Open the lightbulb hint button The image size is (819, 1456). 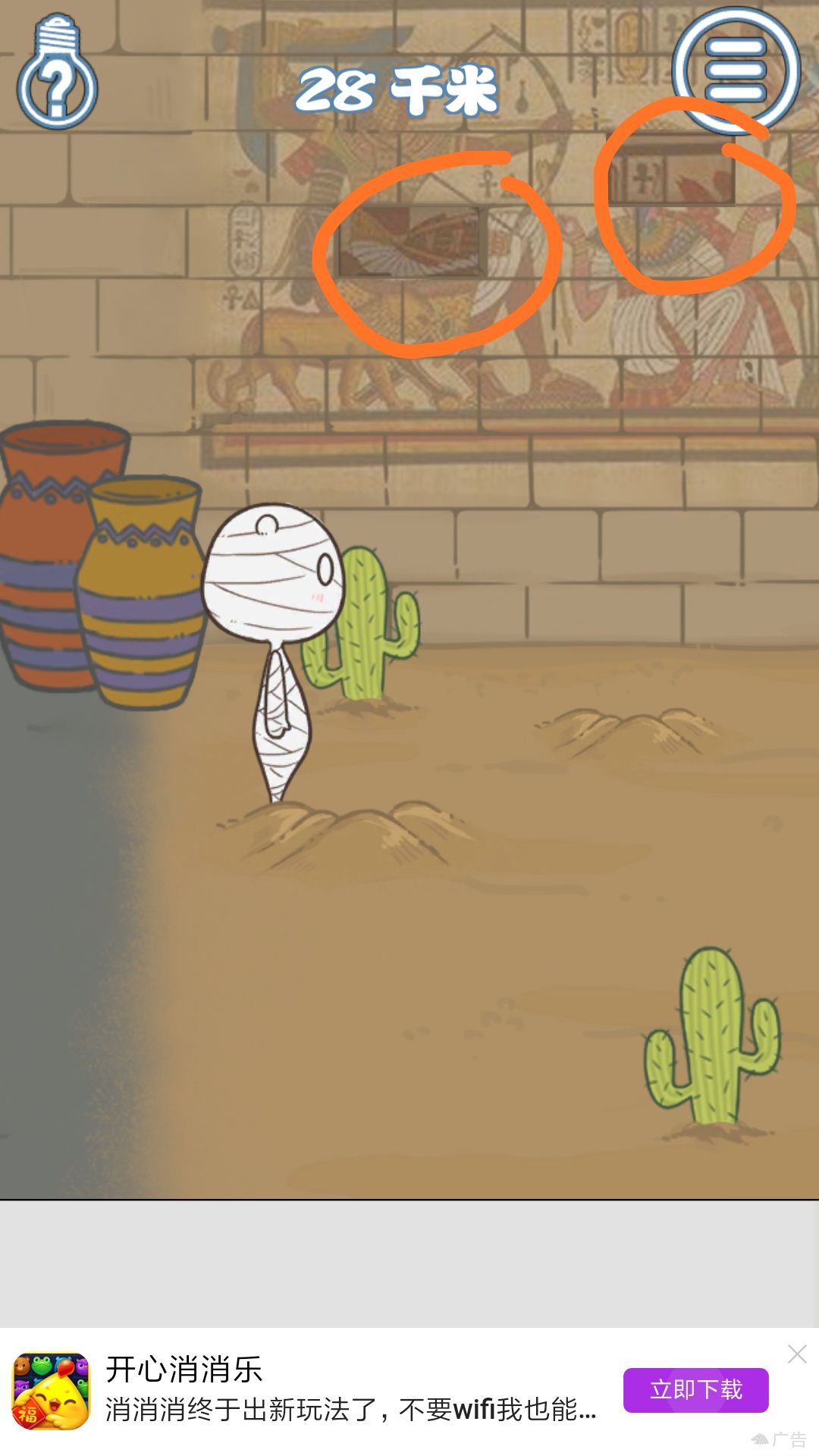coord(58,74)
